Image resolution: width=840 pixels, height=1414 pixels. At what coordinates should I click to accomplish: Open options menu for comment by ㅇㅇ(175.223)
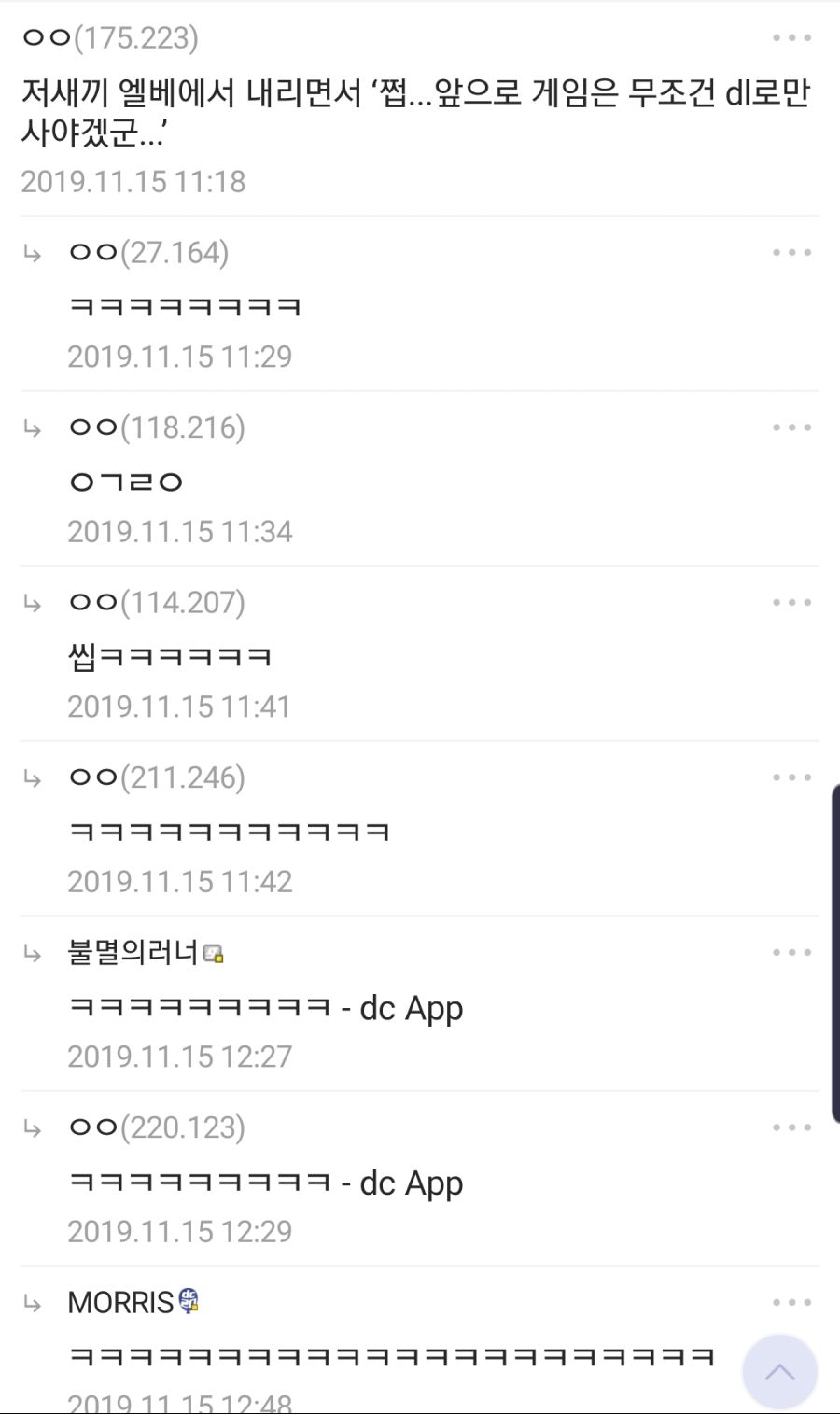coord(791,38)
